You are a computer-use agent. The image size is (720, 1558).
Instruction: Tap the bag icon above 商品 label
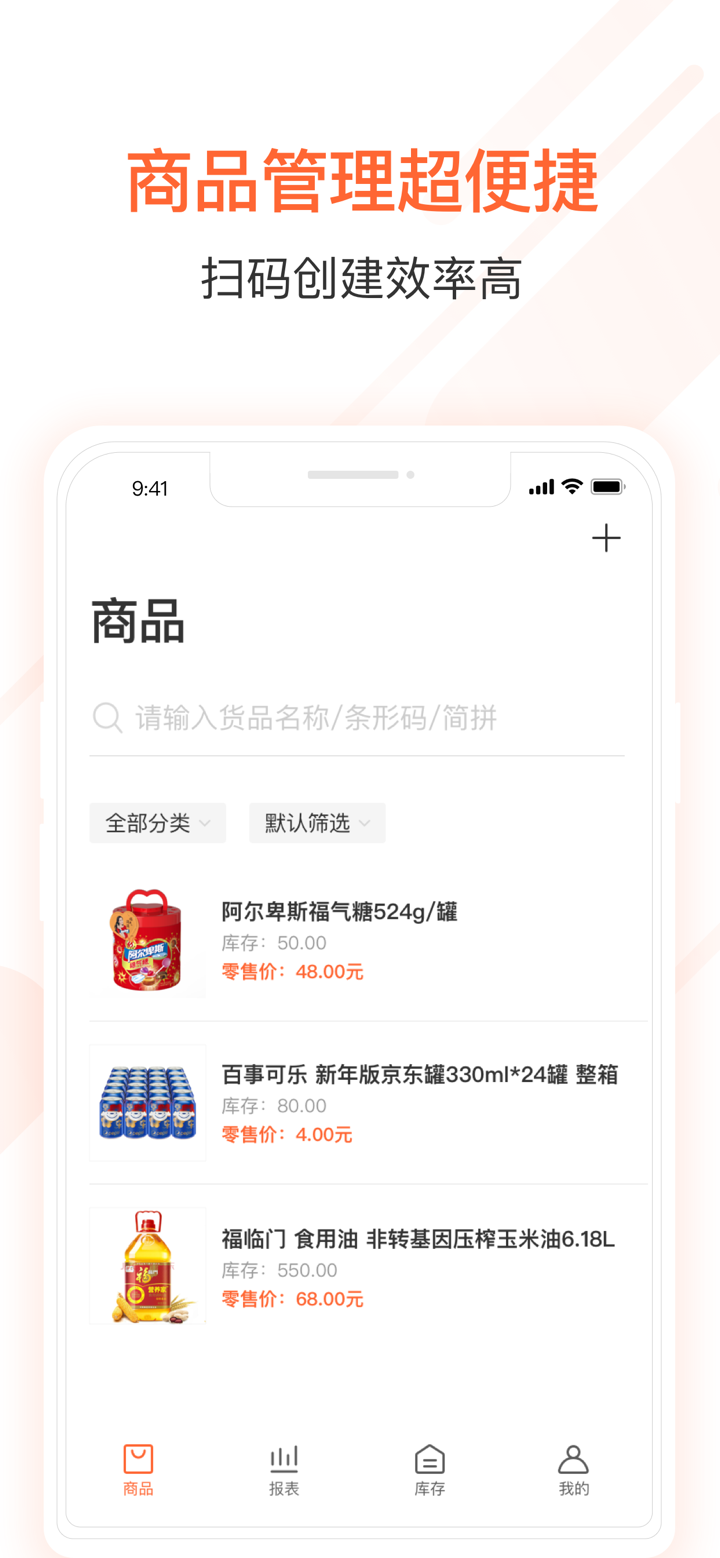coord(137,1459)
